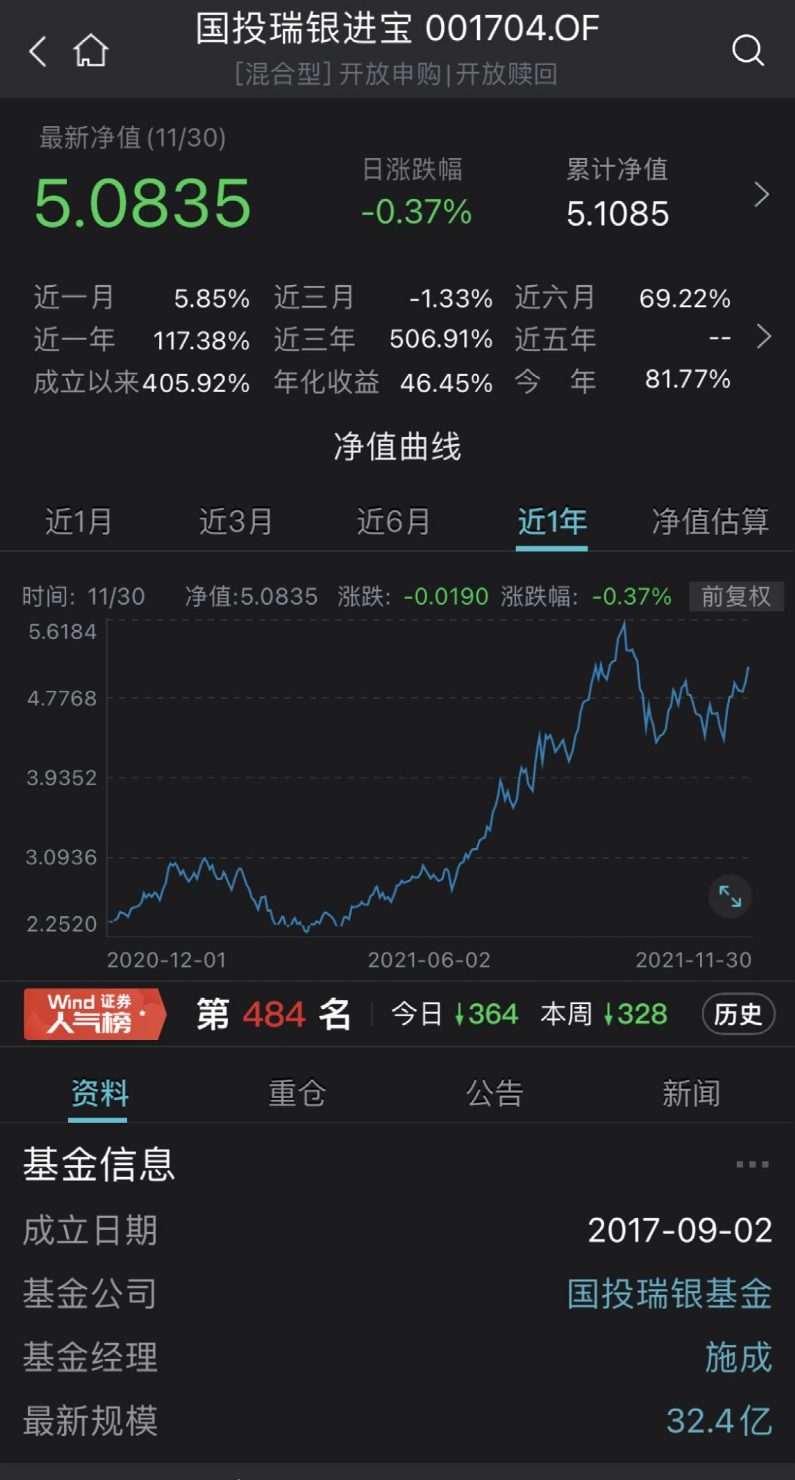
Task: Change the 前复权 adjustment setting
Action: [x=736, y=597]
